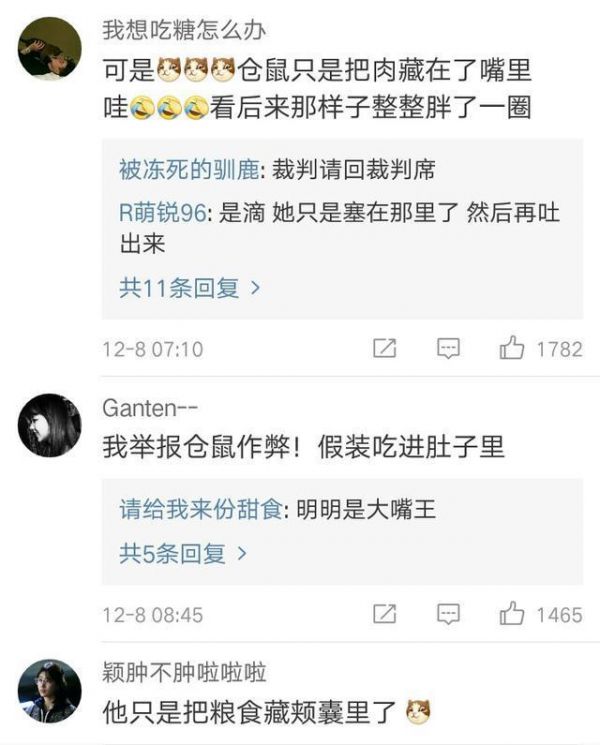This screenshot has width=600, height=745.
Task: Like Ganten--'s comment with 1465 likes
Action: point(512,613)
